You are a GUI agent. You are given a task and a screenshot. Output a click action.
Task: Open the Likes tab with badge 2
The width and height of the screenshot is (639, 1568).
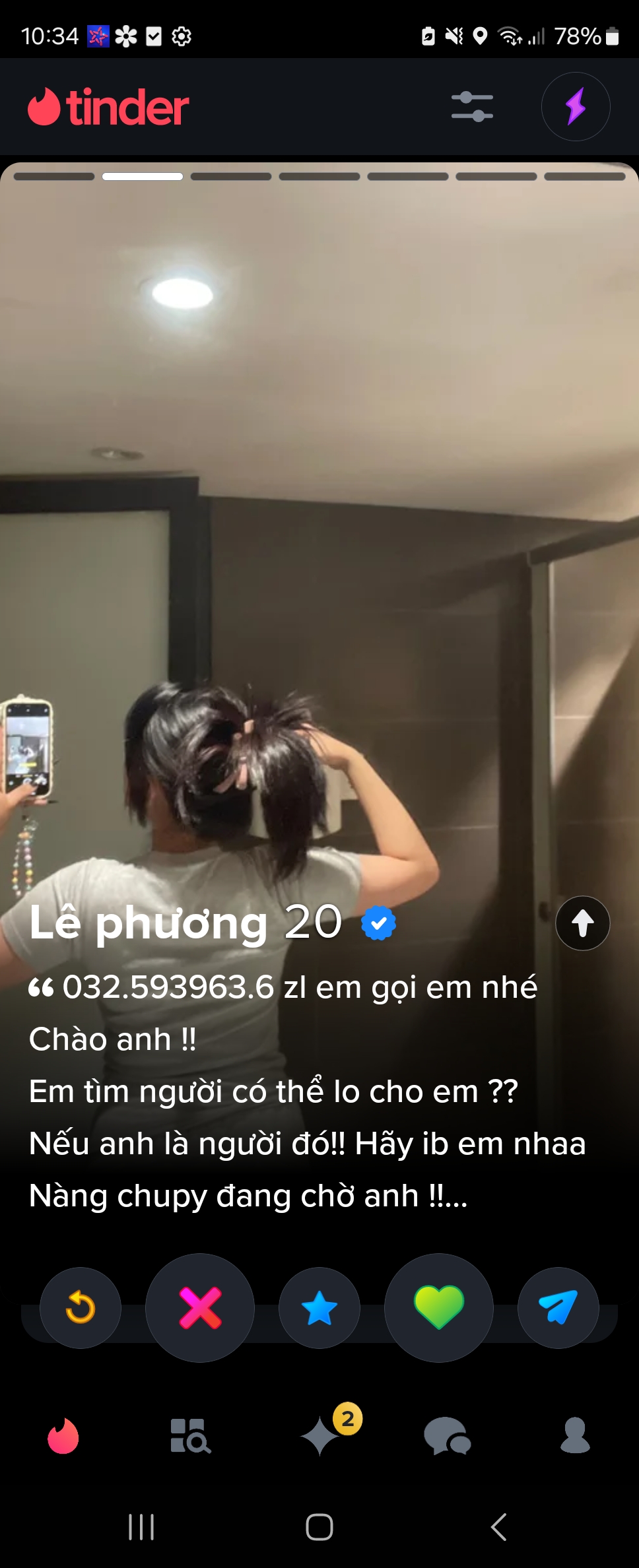(x=321, y=1436)
